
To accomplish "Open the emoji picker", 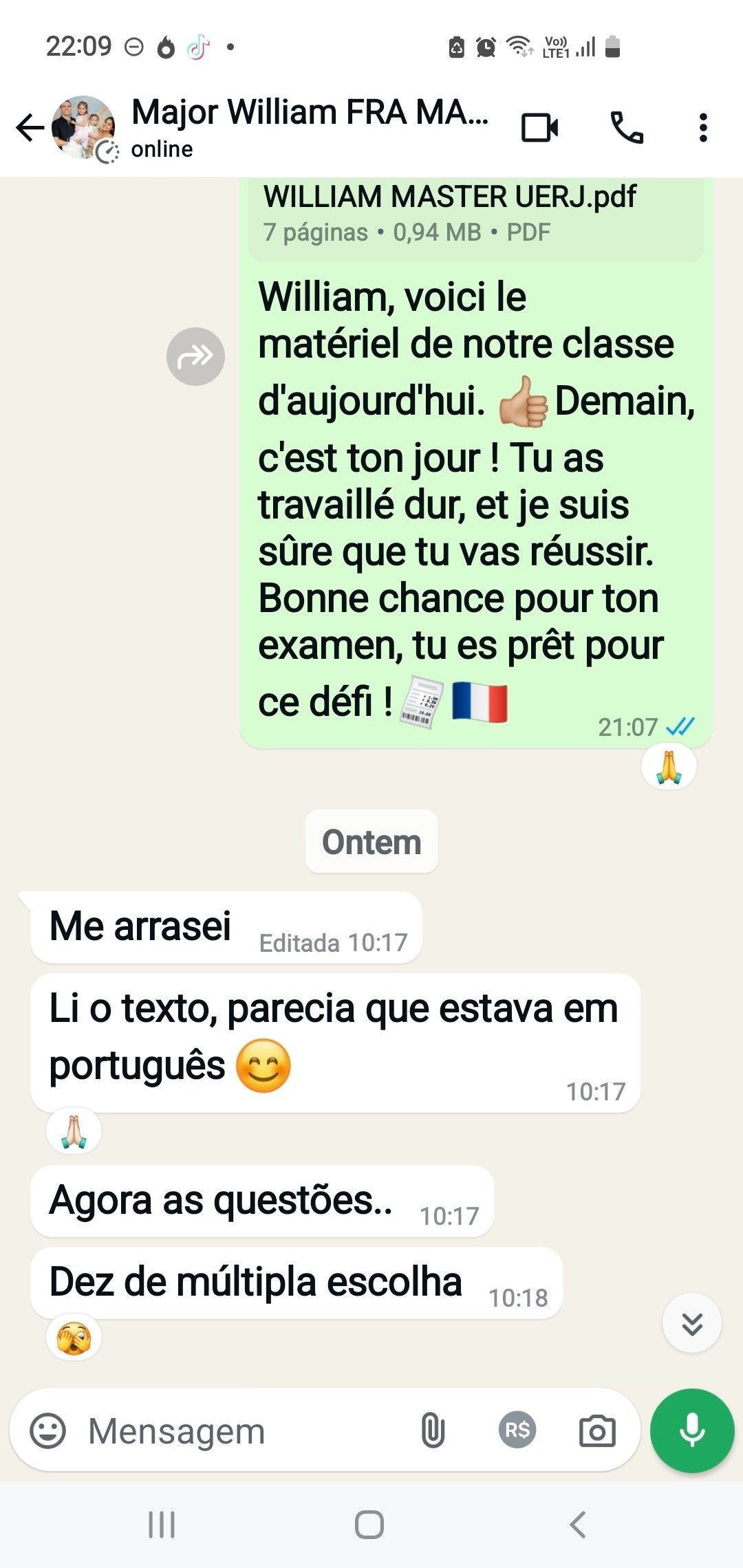I will [x=48, y=1430].
